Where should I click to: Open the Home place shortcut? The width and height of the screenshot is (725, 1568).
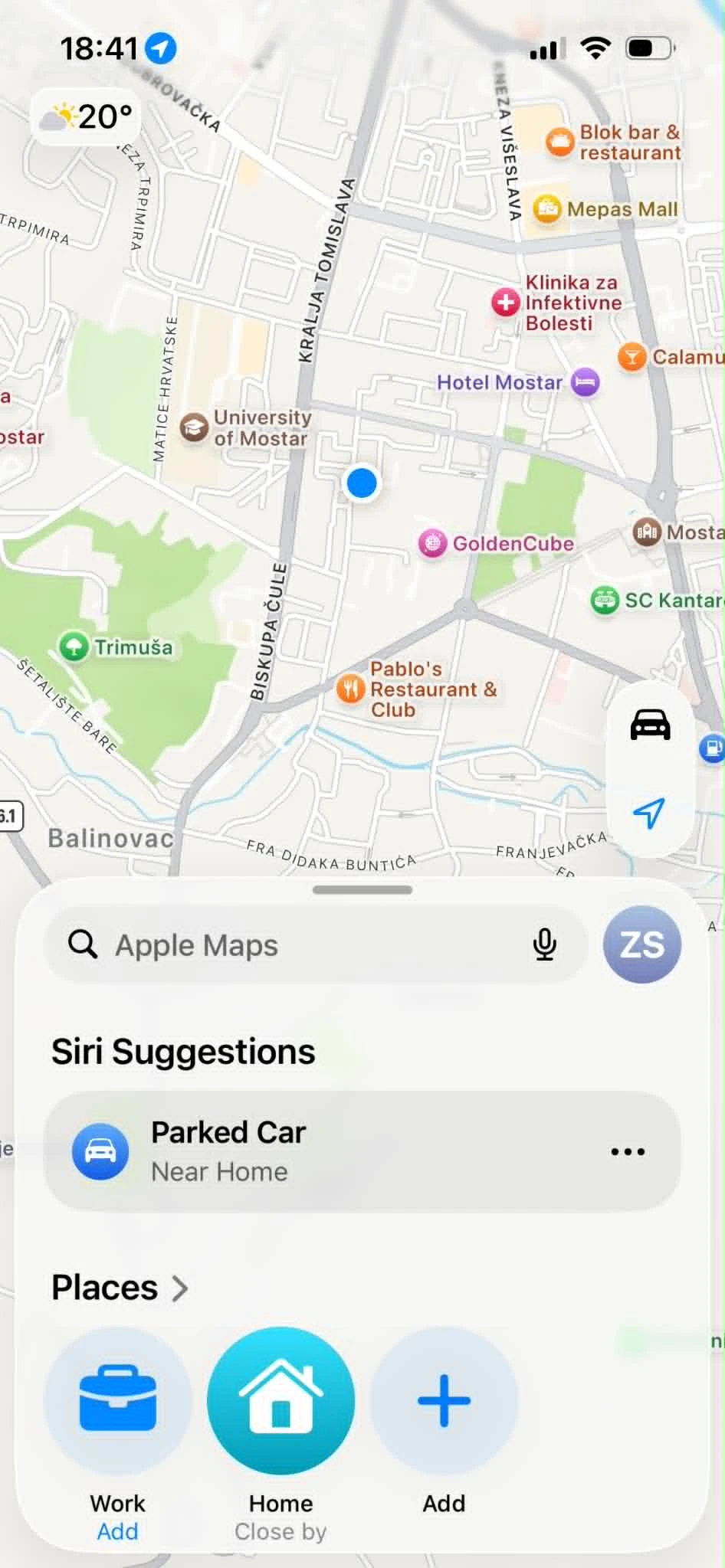click(x=280, y=1400)
